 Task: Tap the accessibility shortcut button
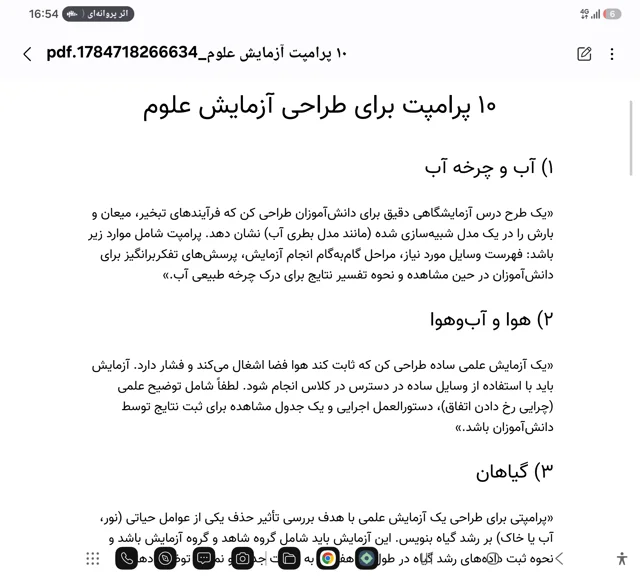[x=622, y=558]
